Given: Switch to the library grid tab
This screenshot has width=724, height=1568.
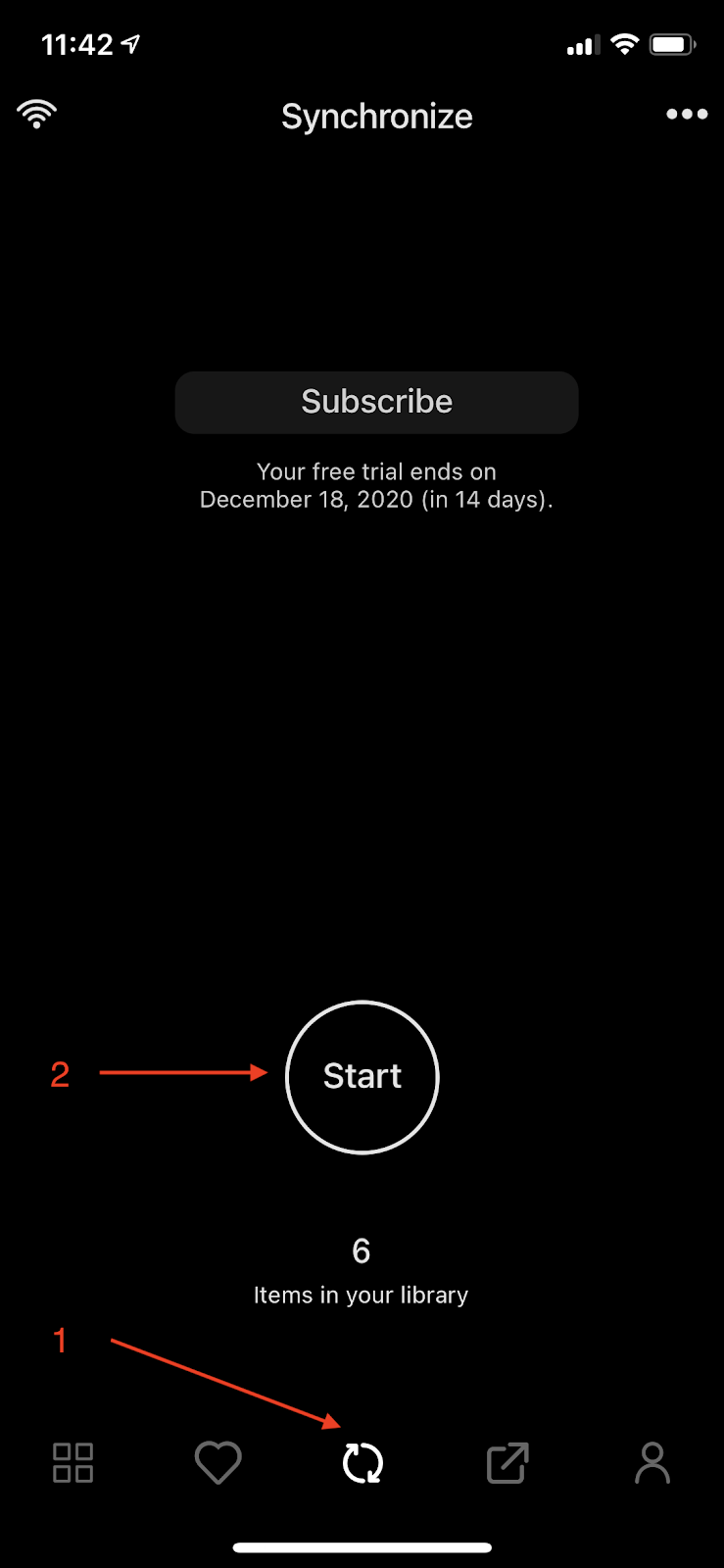Looking at the screenshot, I should pyautogui.click(x=72, y=1462).
